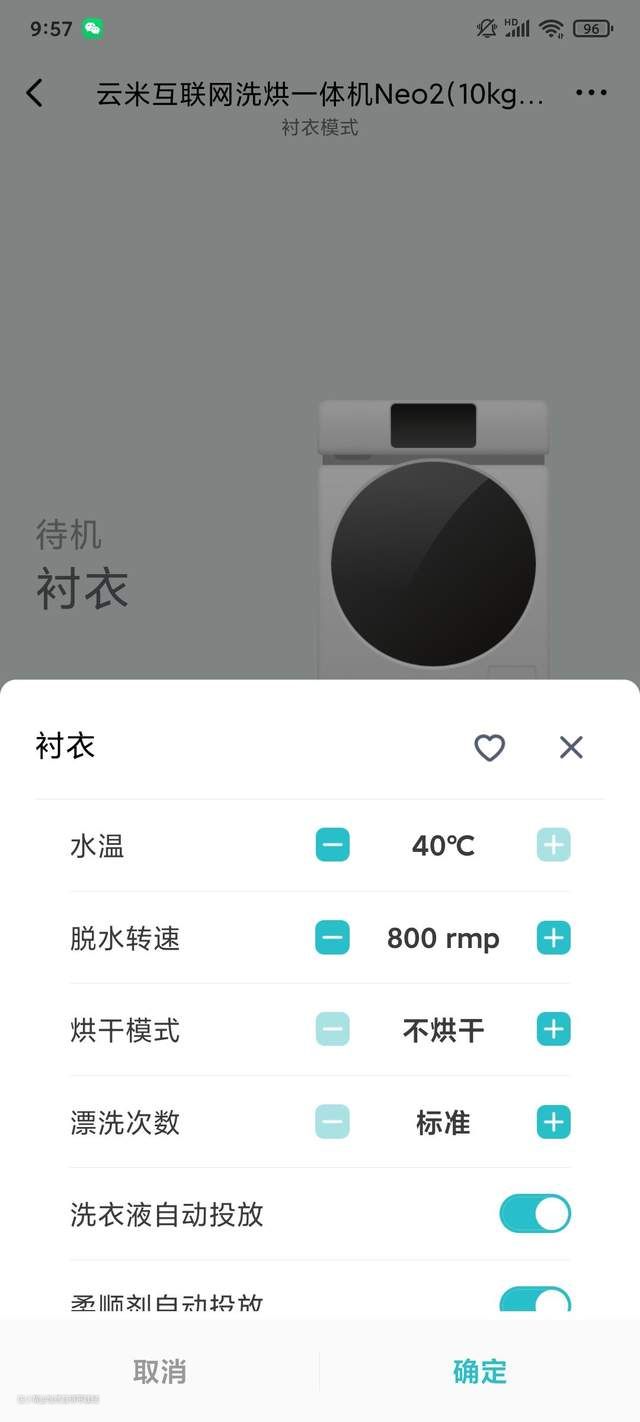Tap the minus for 烘干模式

(333, 1030)
